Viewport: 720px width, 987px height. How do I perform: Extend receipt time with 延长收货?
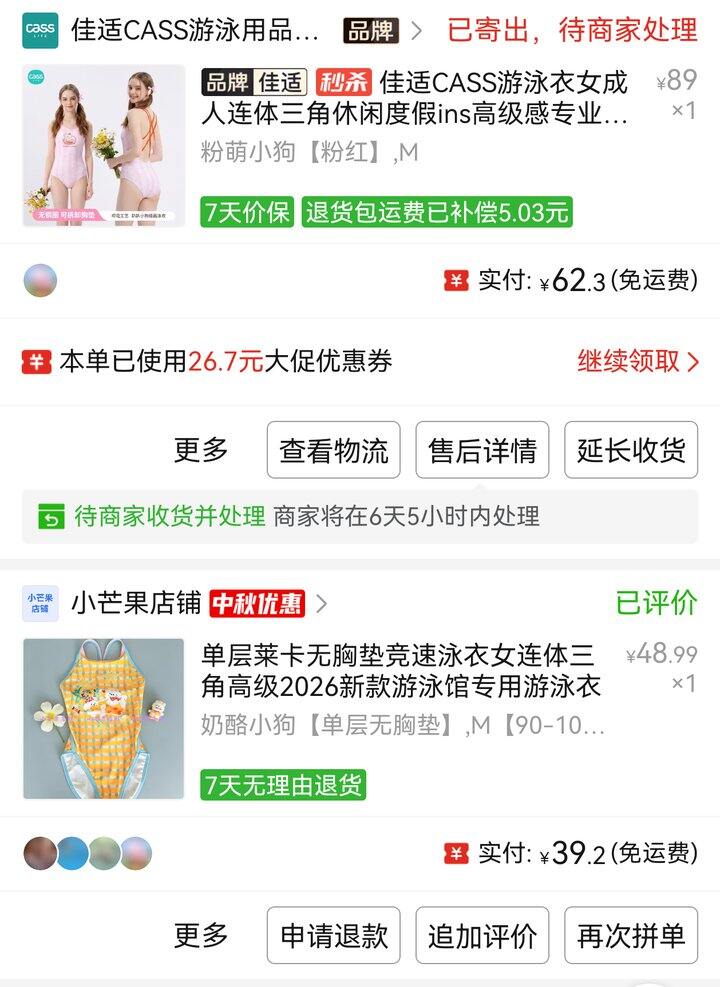(x=631, y=450)
